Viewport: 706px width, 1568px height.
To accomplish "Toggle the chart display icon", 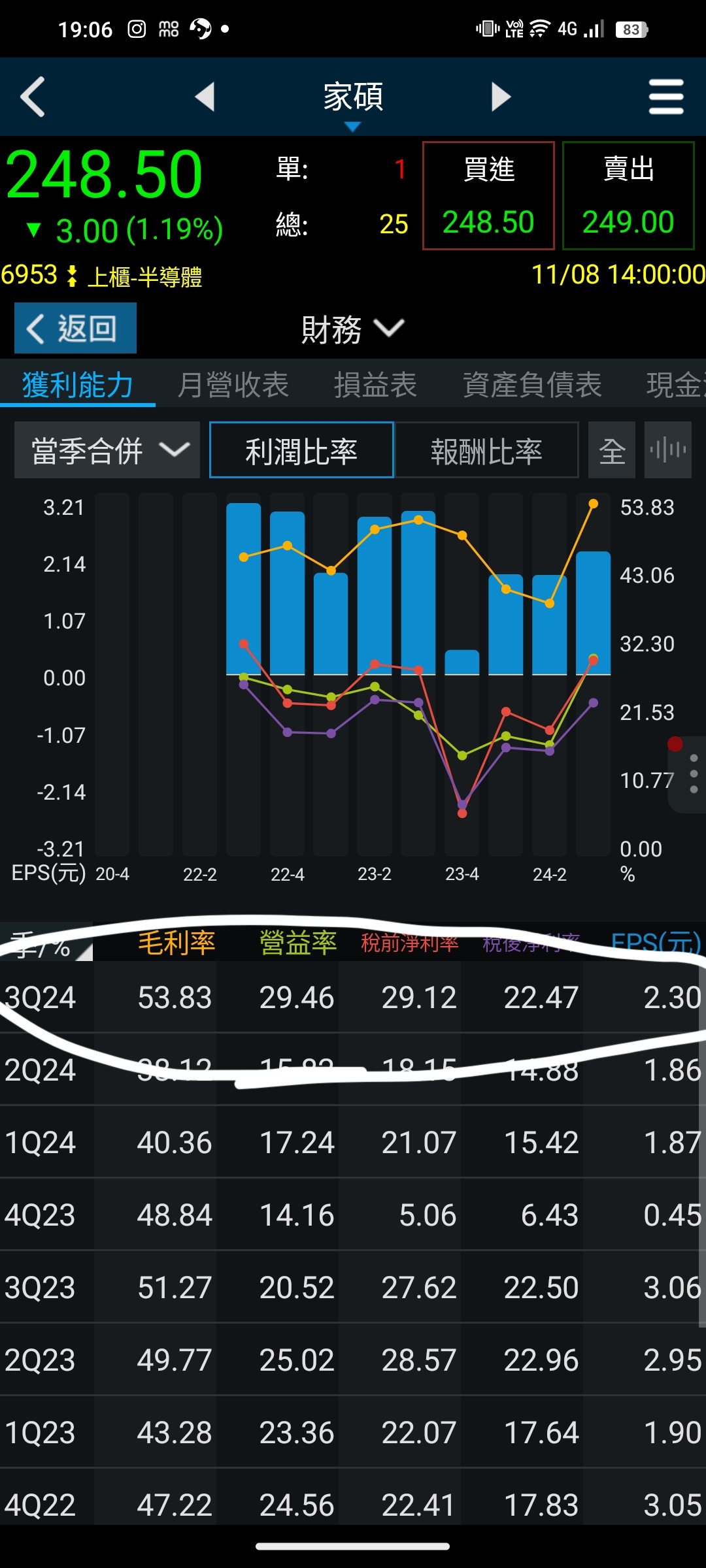I will pos(667,450).
